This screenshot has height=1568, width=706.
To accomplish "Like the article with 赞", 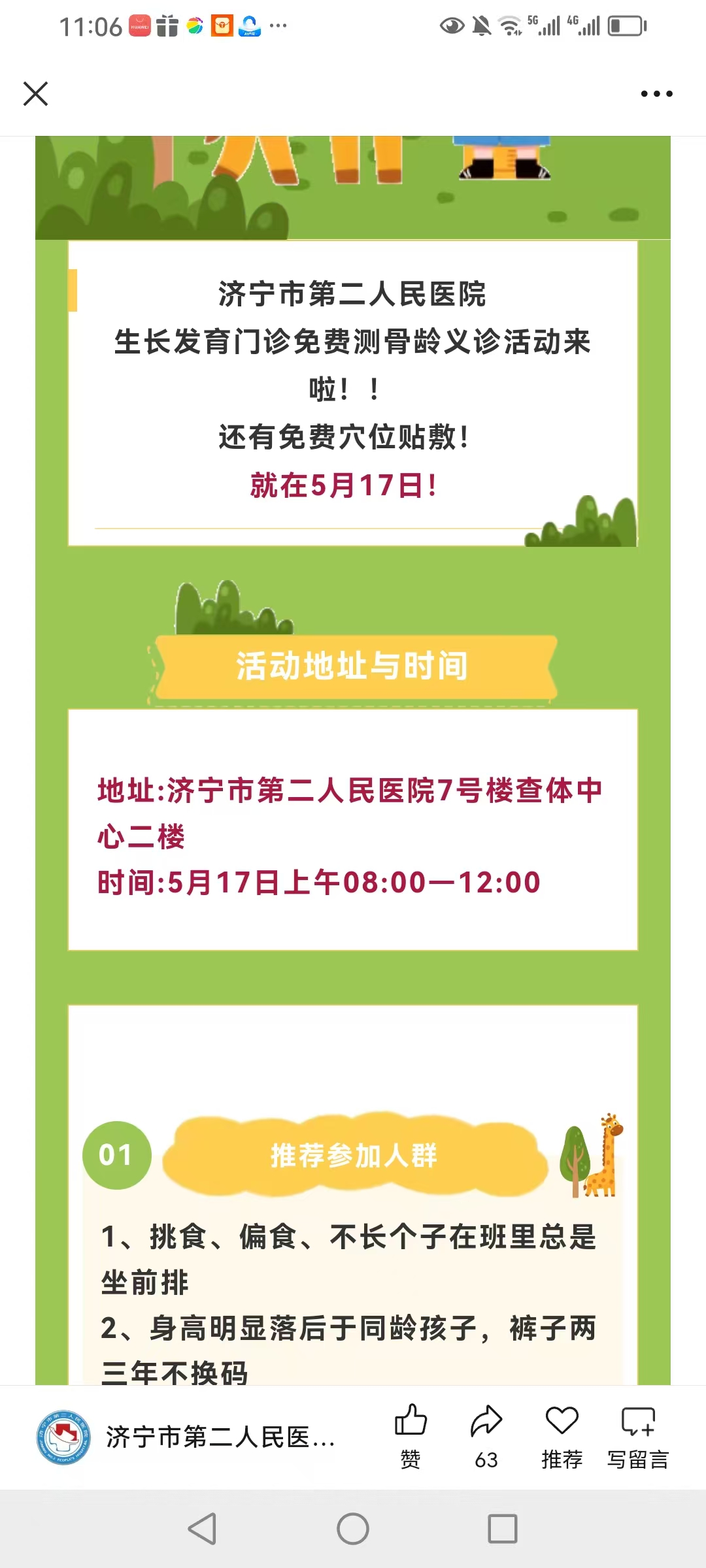I will 411,1435.
